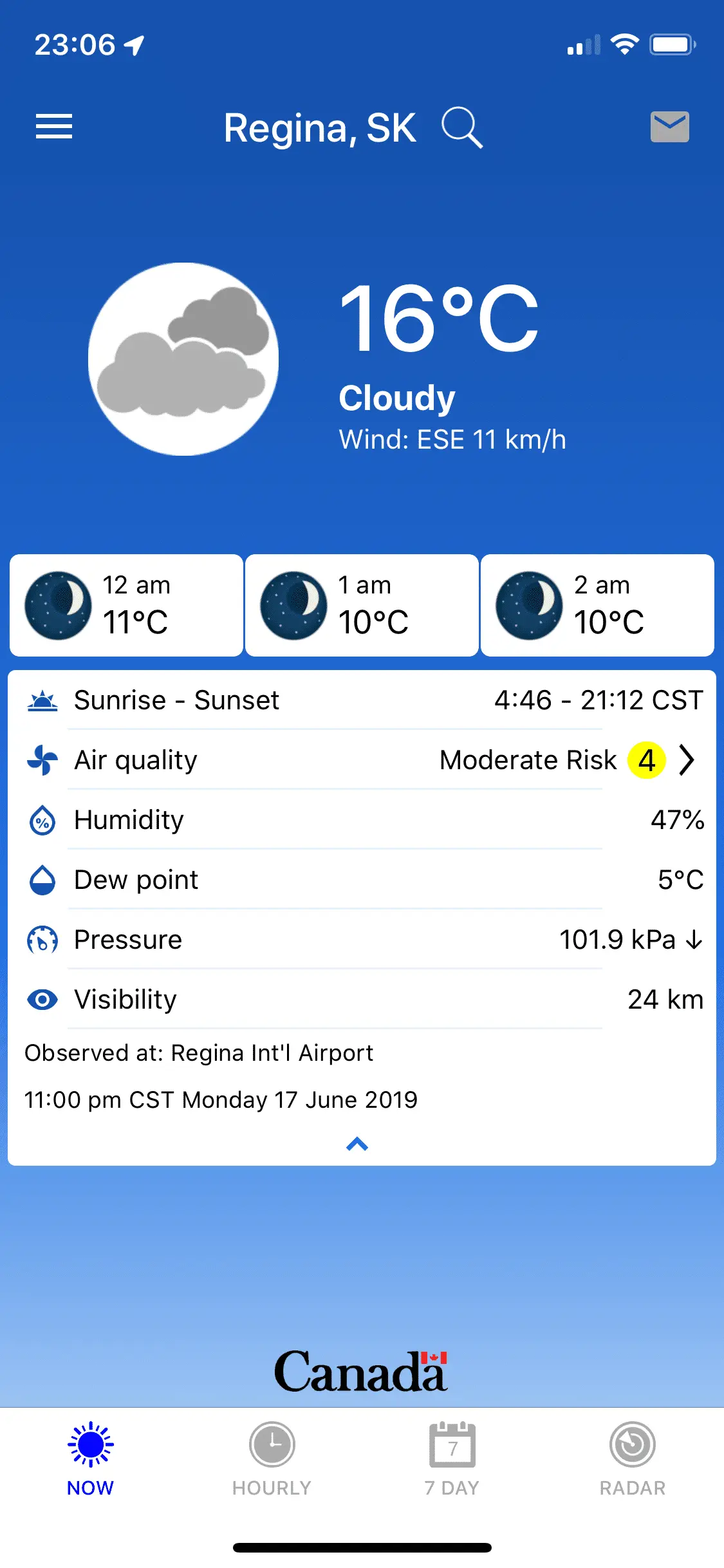
Task: Search for another location
Action: pos(461,127)
